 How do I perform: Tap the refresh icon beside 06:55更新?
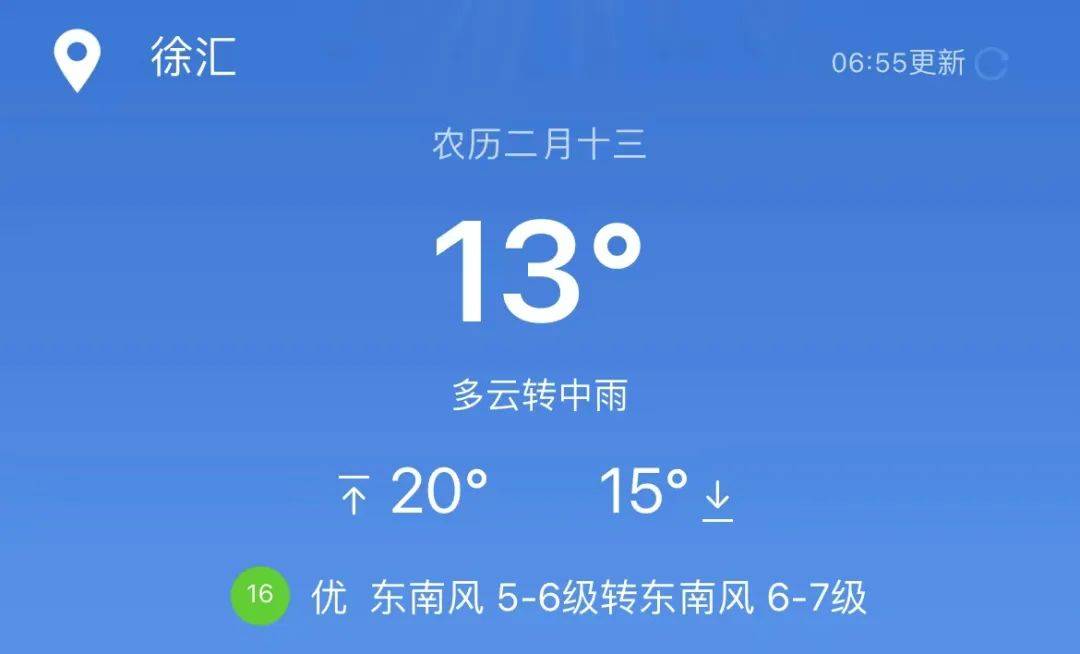coord(991,64)
